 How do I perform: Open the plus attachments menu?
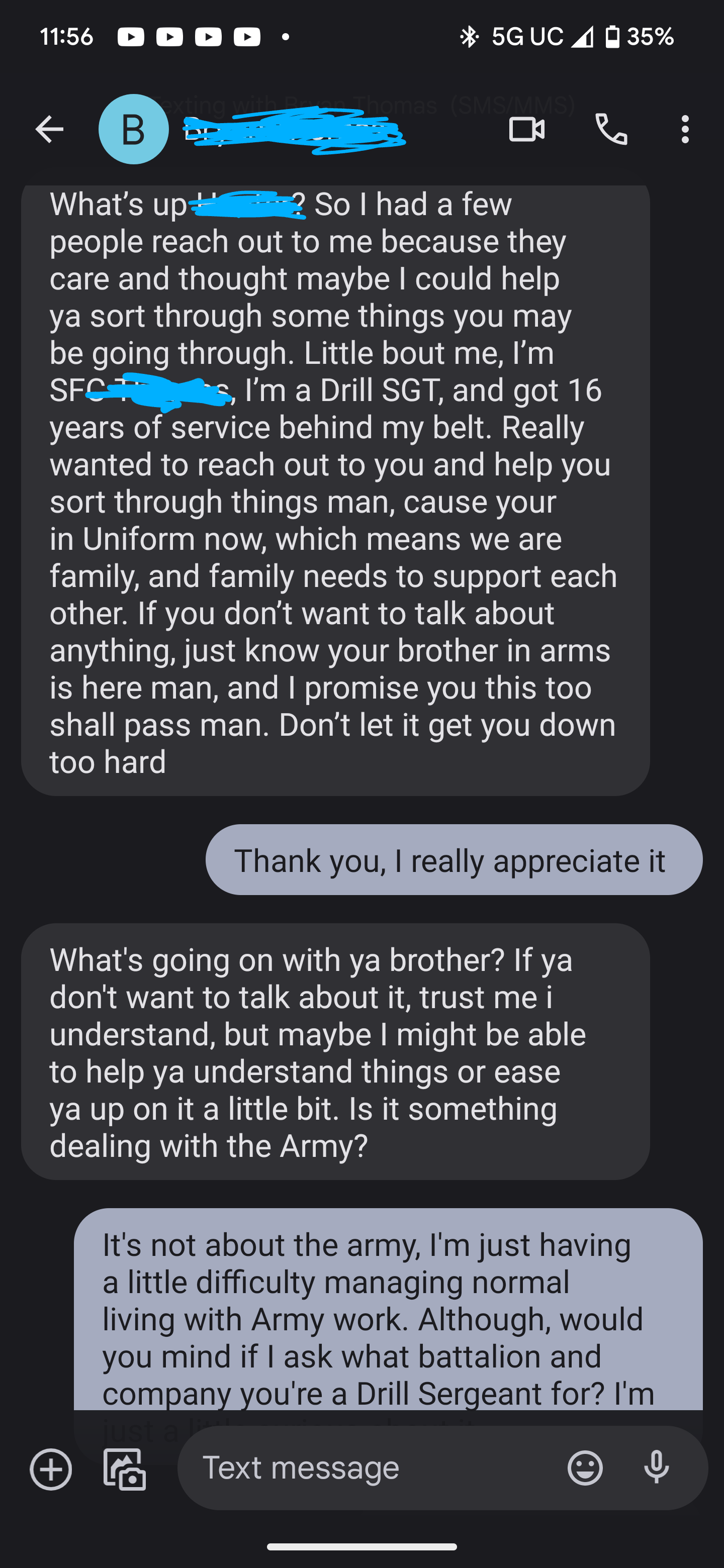point(51,1469)
